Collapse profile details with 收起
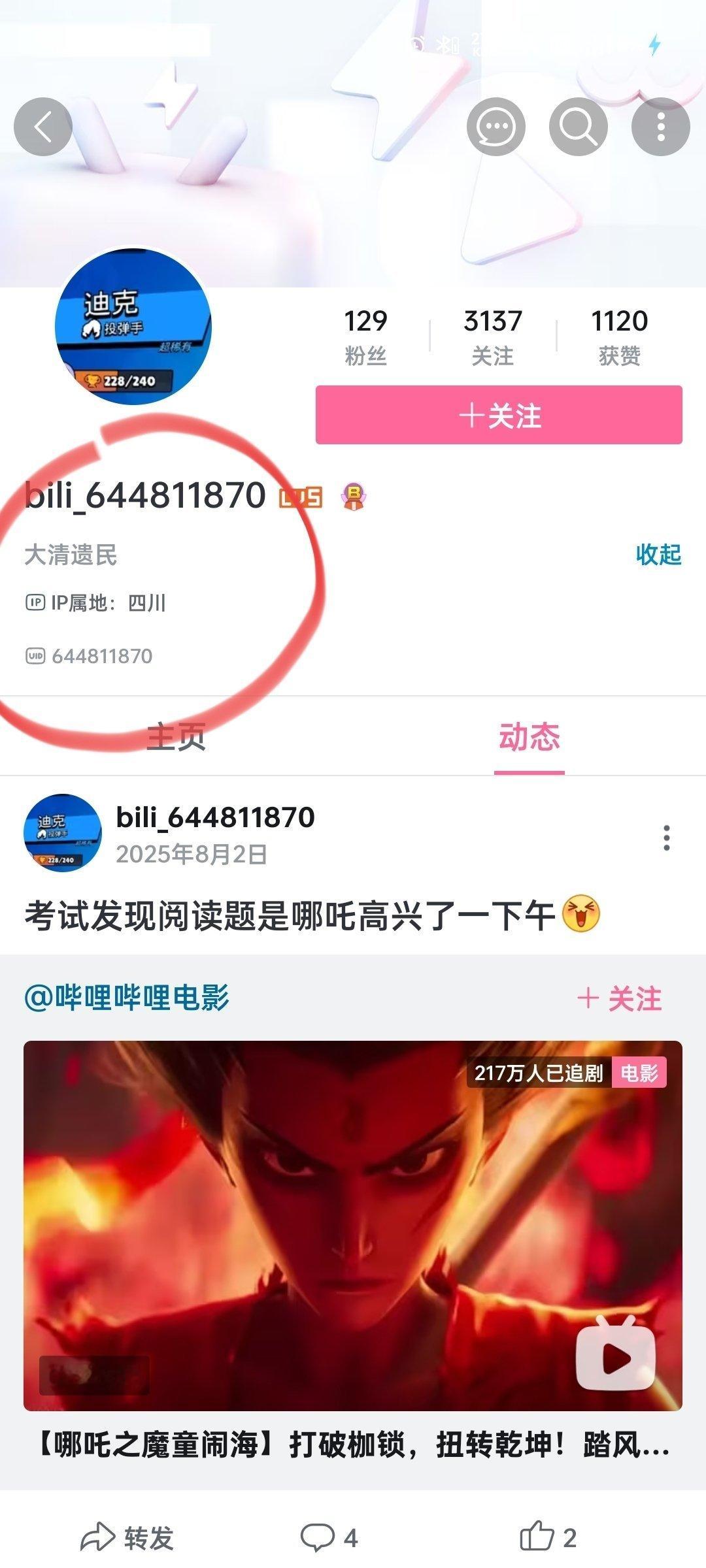Screen dimensions: 706x1568 (659, 554)
